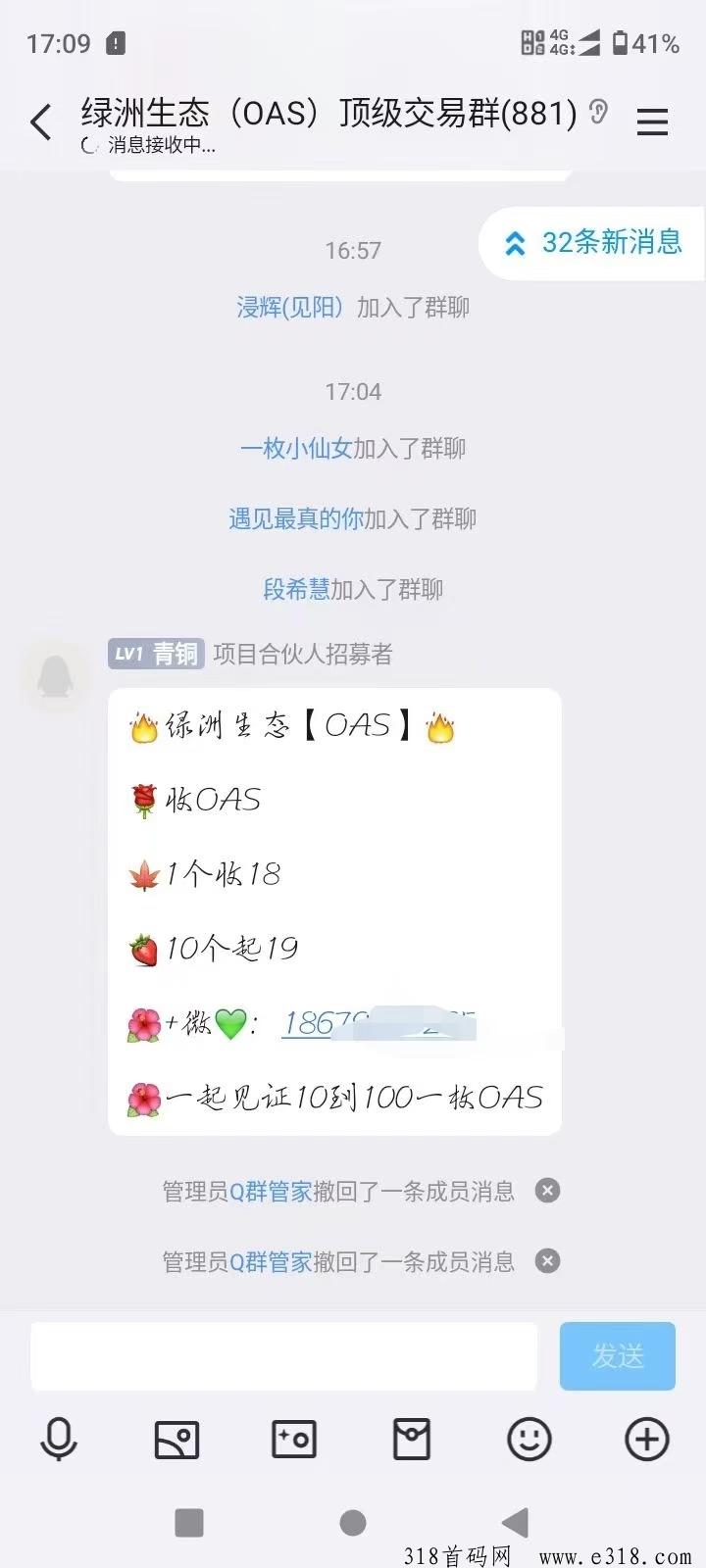The image size is (706, 1568).
Task: Tap 项目合伙人招募者 avatar
Action: 55,674
